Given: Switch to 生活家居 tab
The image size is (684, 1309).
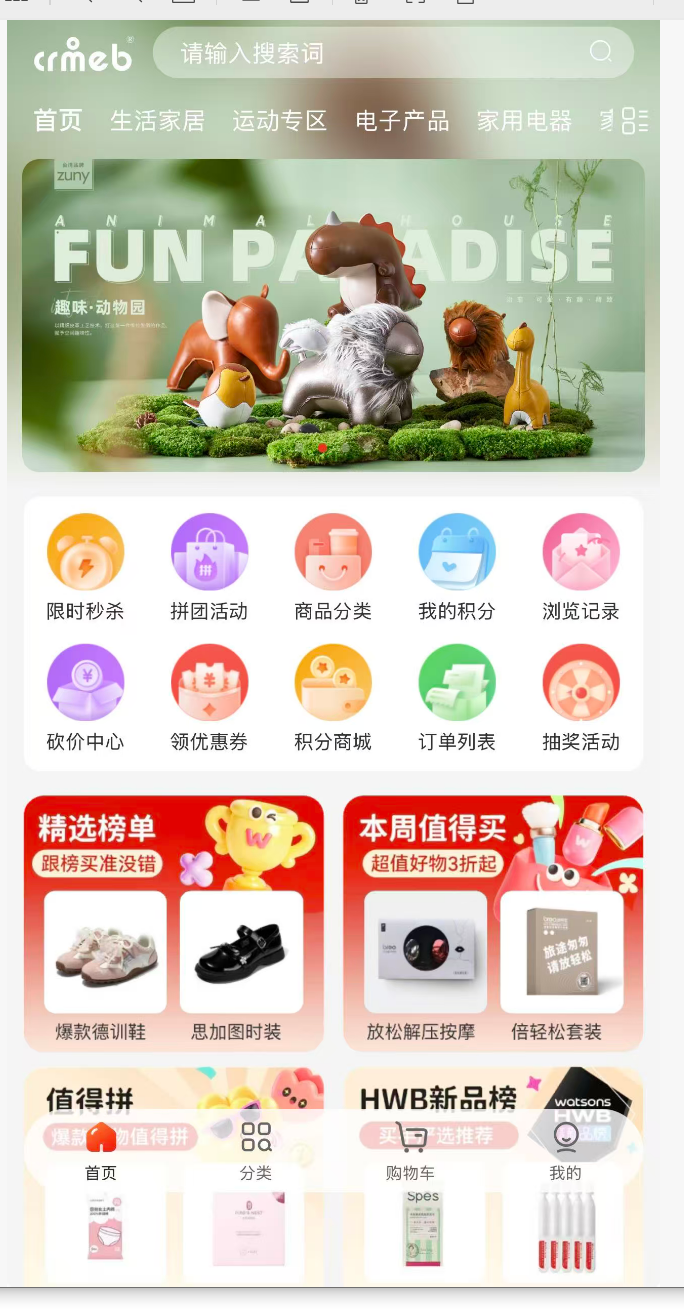Looking at the screenshot, I should click(x=157, y=121).
